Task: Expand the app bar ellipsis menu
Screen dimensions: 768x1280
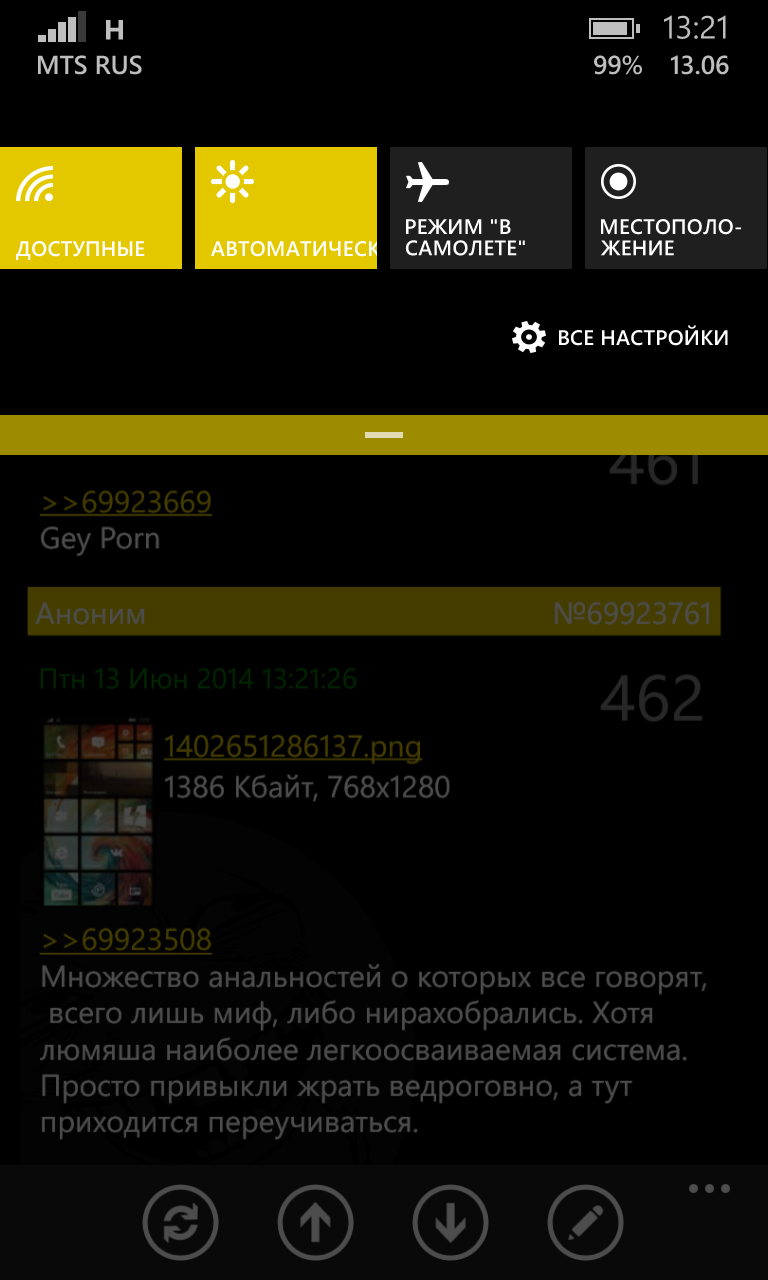Action: coord(709,1189)
